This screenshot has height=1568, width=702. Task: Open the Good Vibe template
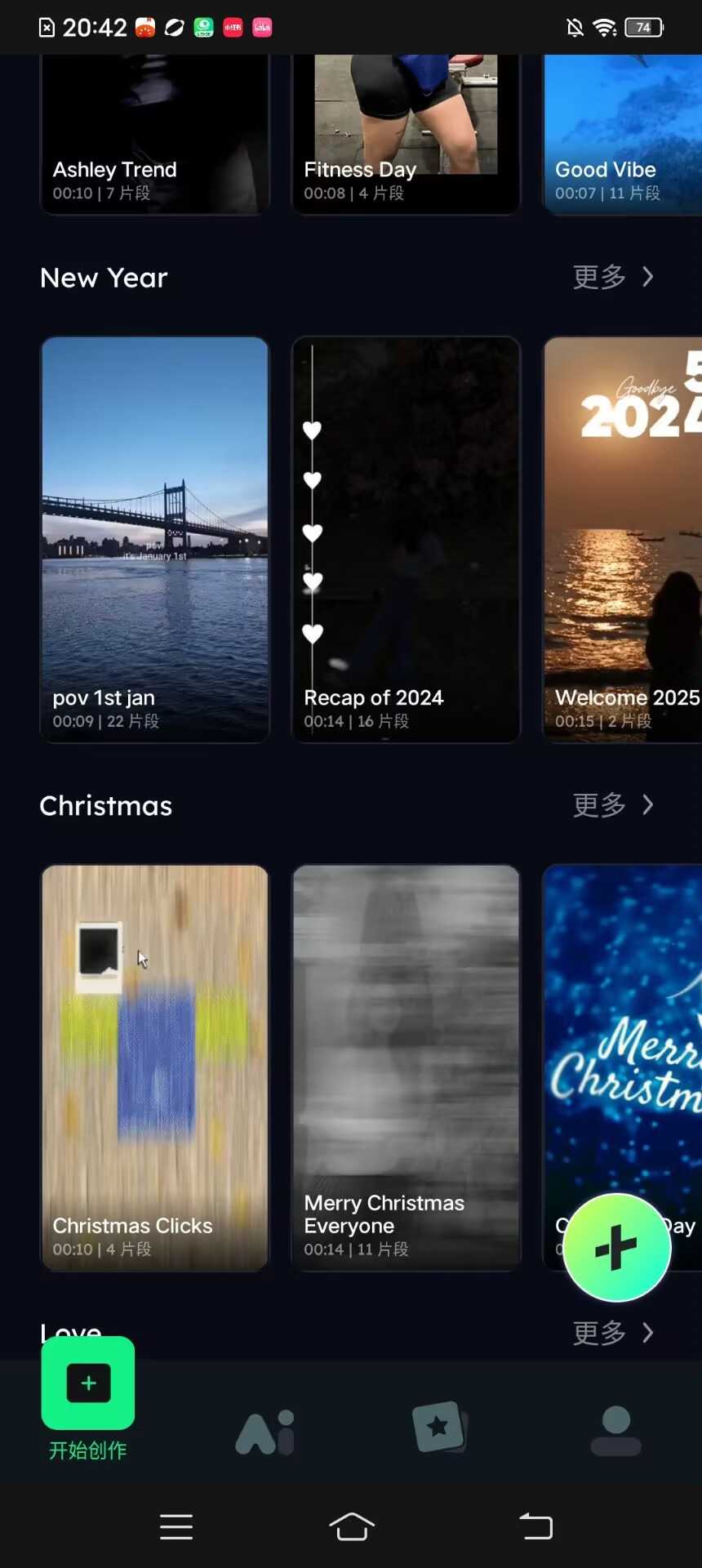622,135
